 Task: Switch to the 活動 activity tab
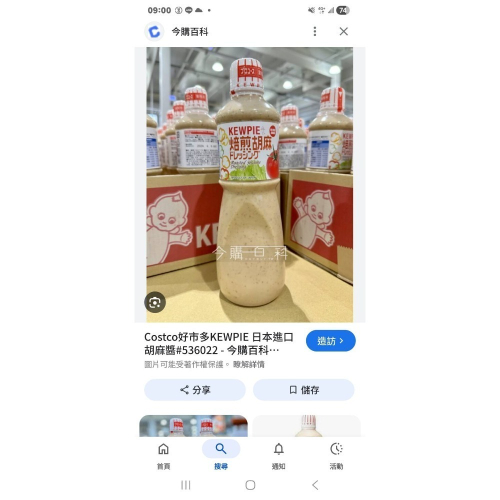[x=336, y=456]
